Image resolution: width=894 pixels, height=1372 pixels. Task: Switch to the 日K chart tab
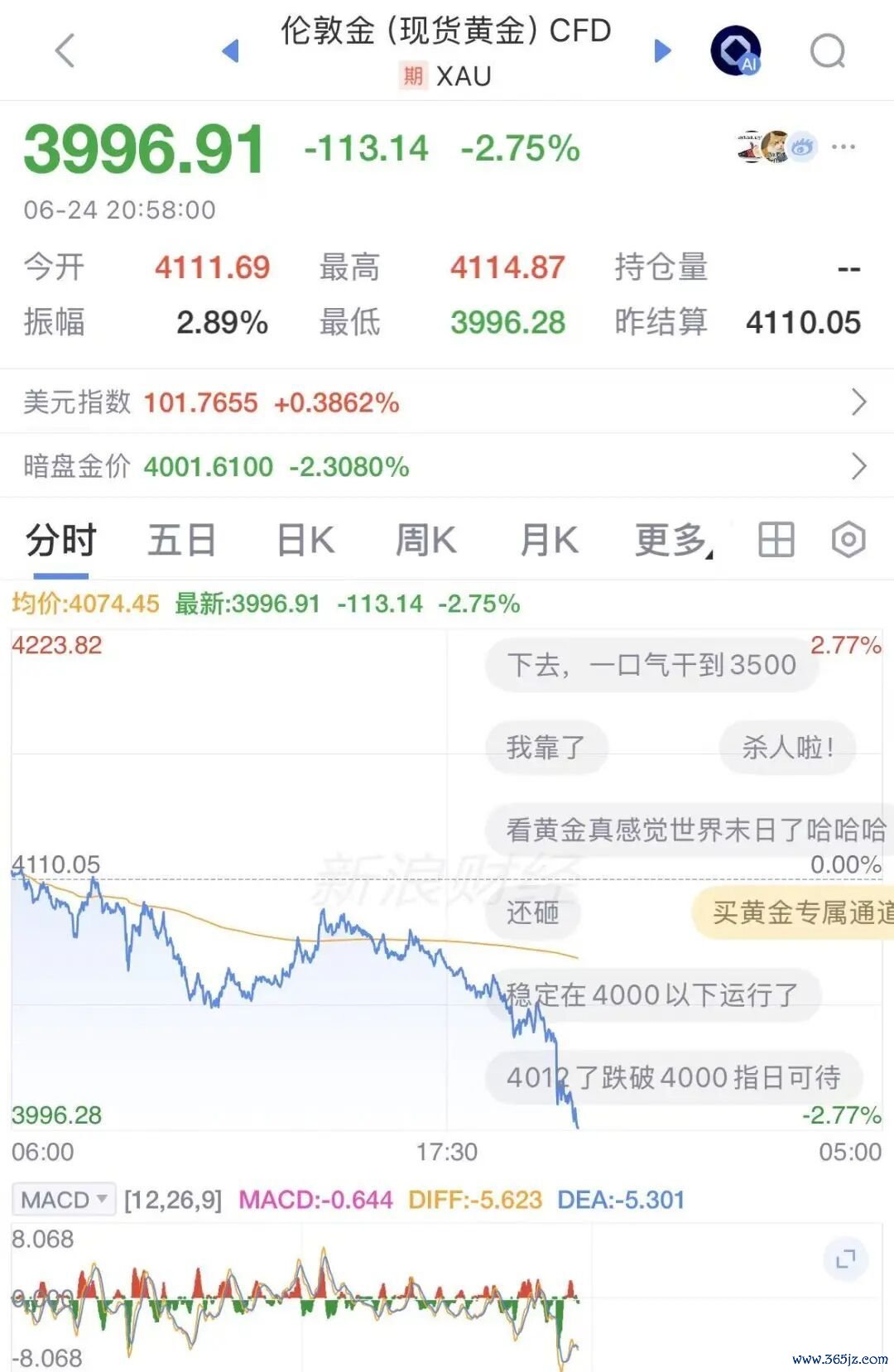coord(305,541)
